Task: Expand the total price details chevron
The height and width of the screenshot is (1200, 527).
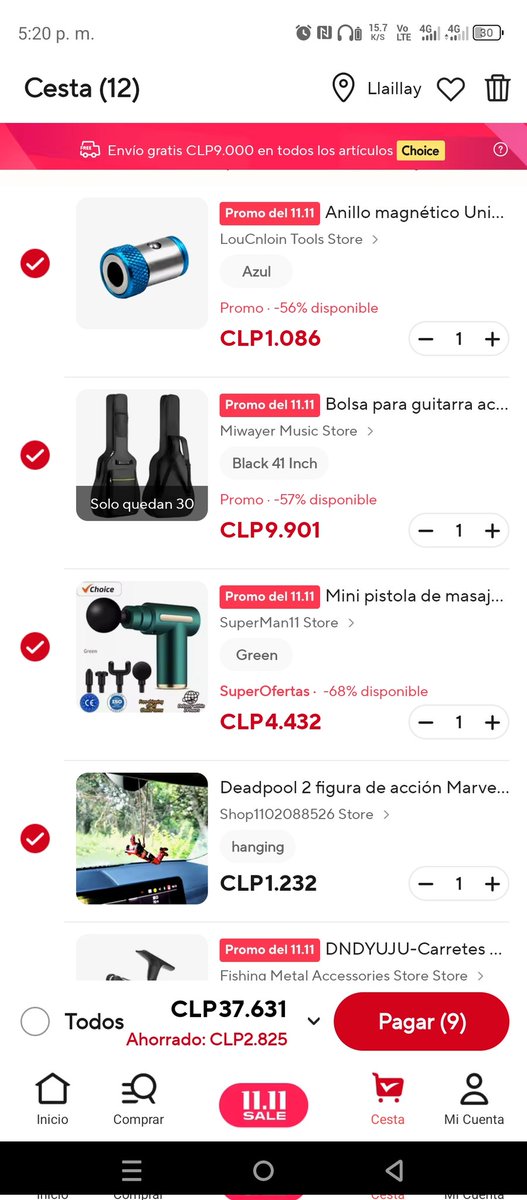Action: click(313, 1021)
